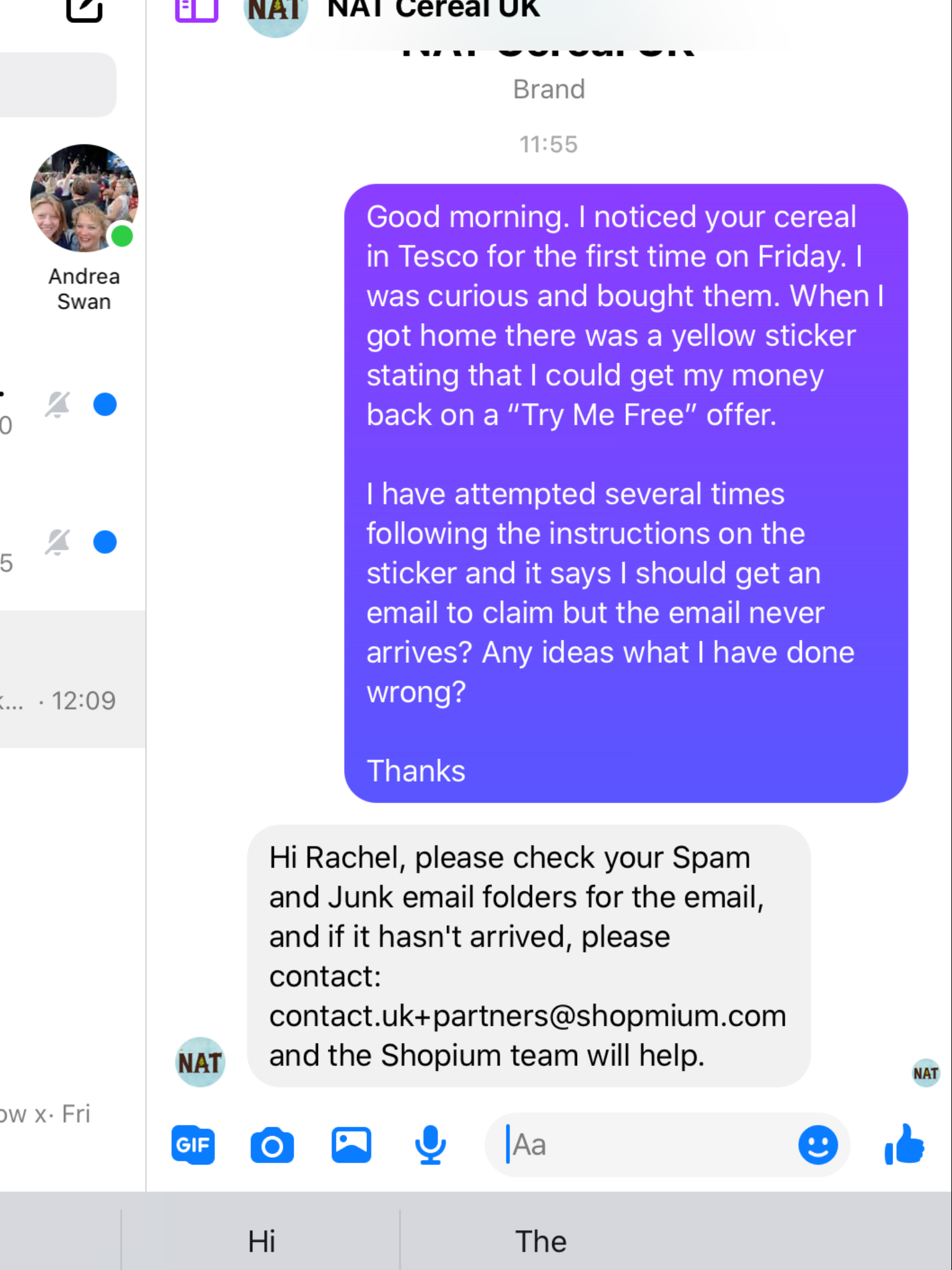Open the emoji picker

[818, 1145]
